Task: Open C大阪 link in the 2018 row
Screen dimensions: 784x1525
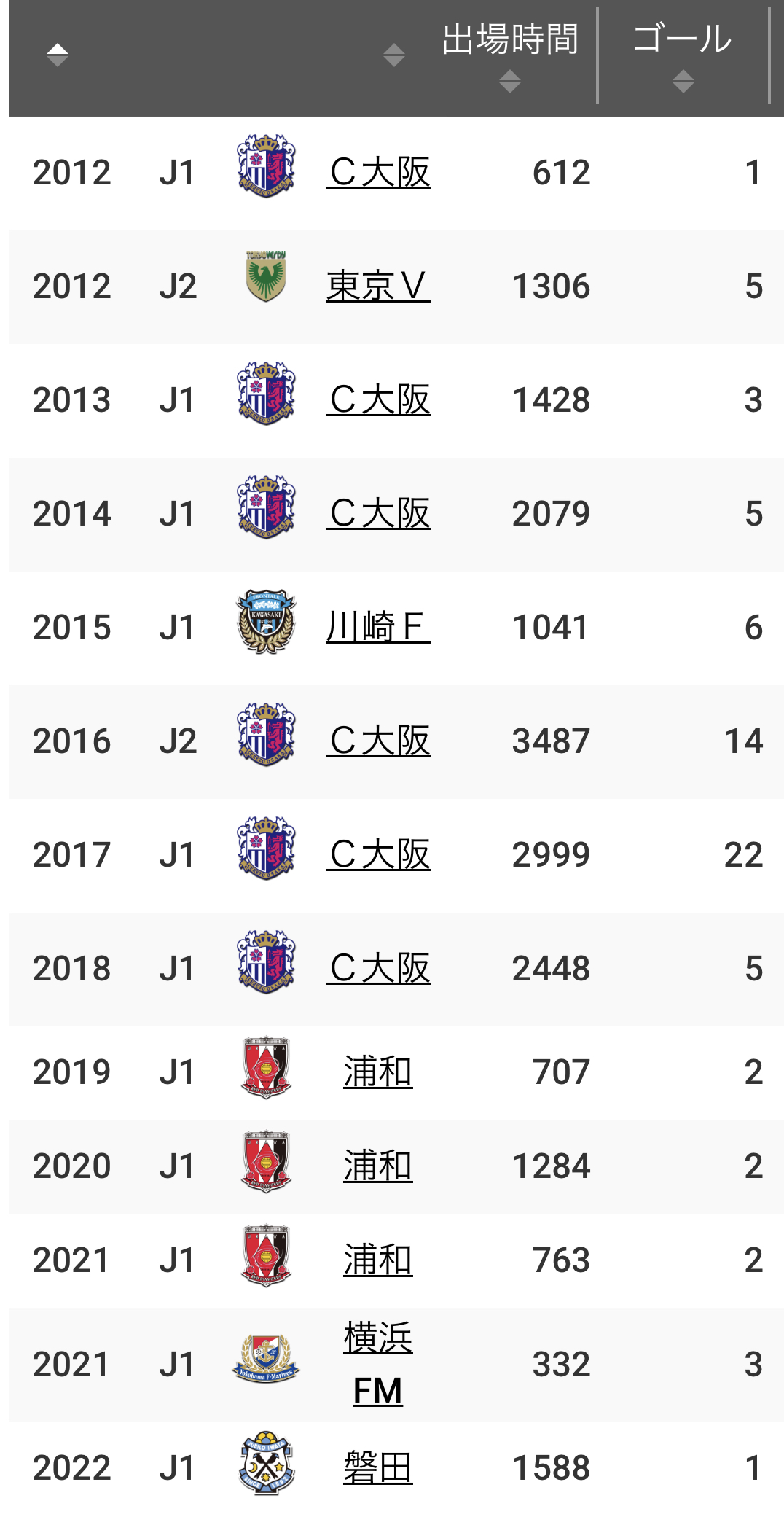Action: click(x=378, y=969)
